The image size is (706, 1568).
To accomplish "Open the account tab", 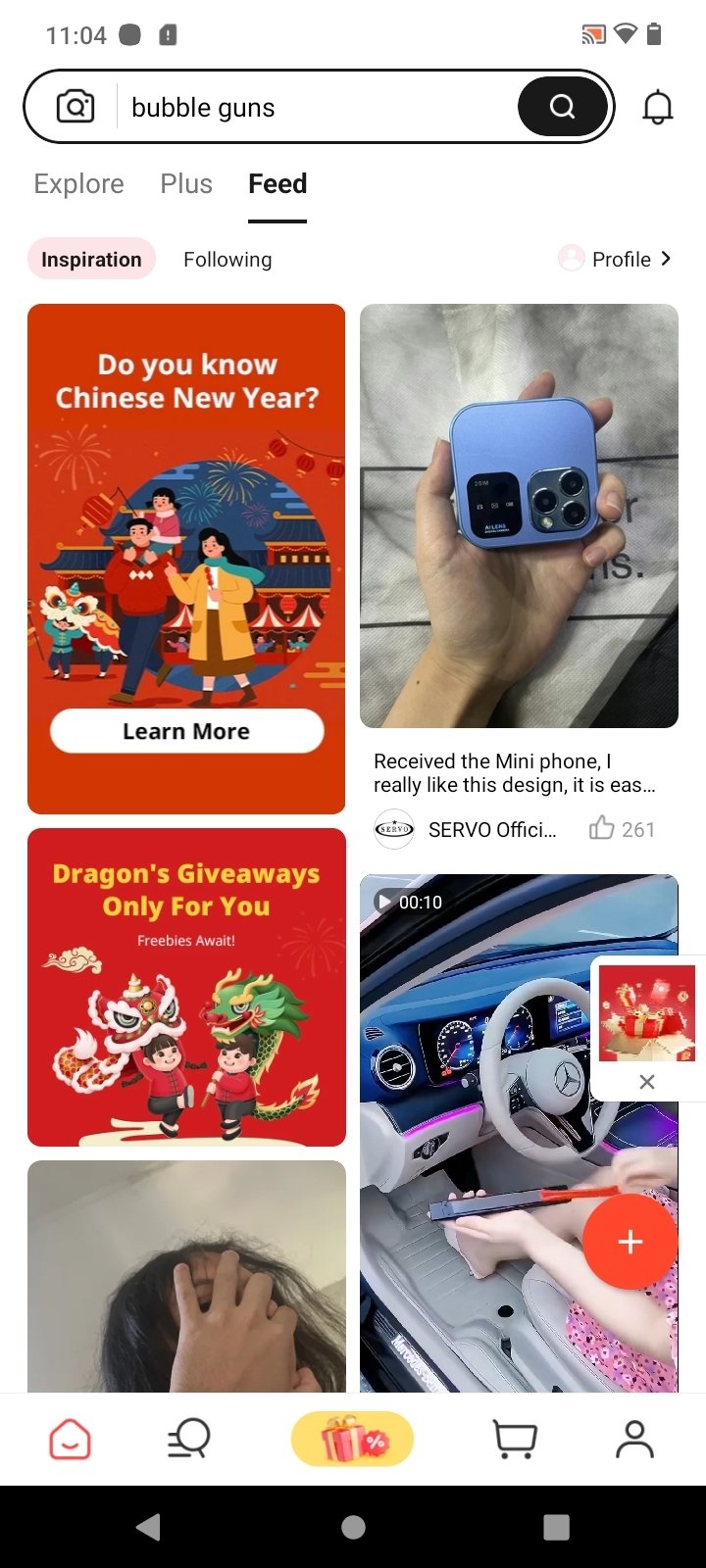I will (634, 1439).
